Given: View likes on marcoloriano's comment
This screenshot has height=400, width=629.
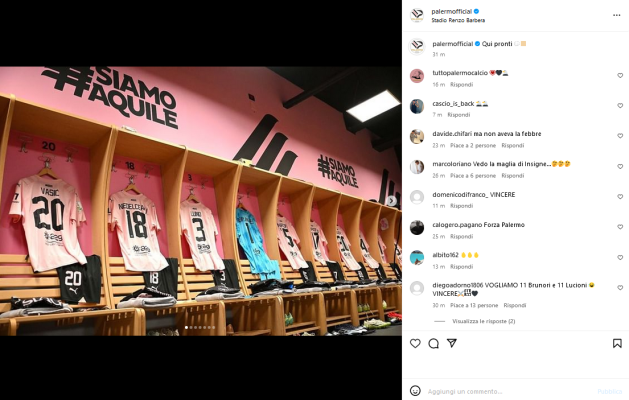Looking at the screenshot, I should [x=474, y=175].
